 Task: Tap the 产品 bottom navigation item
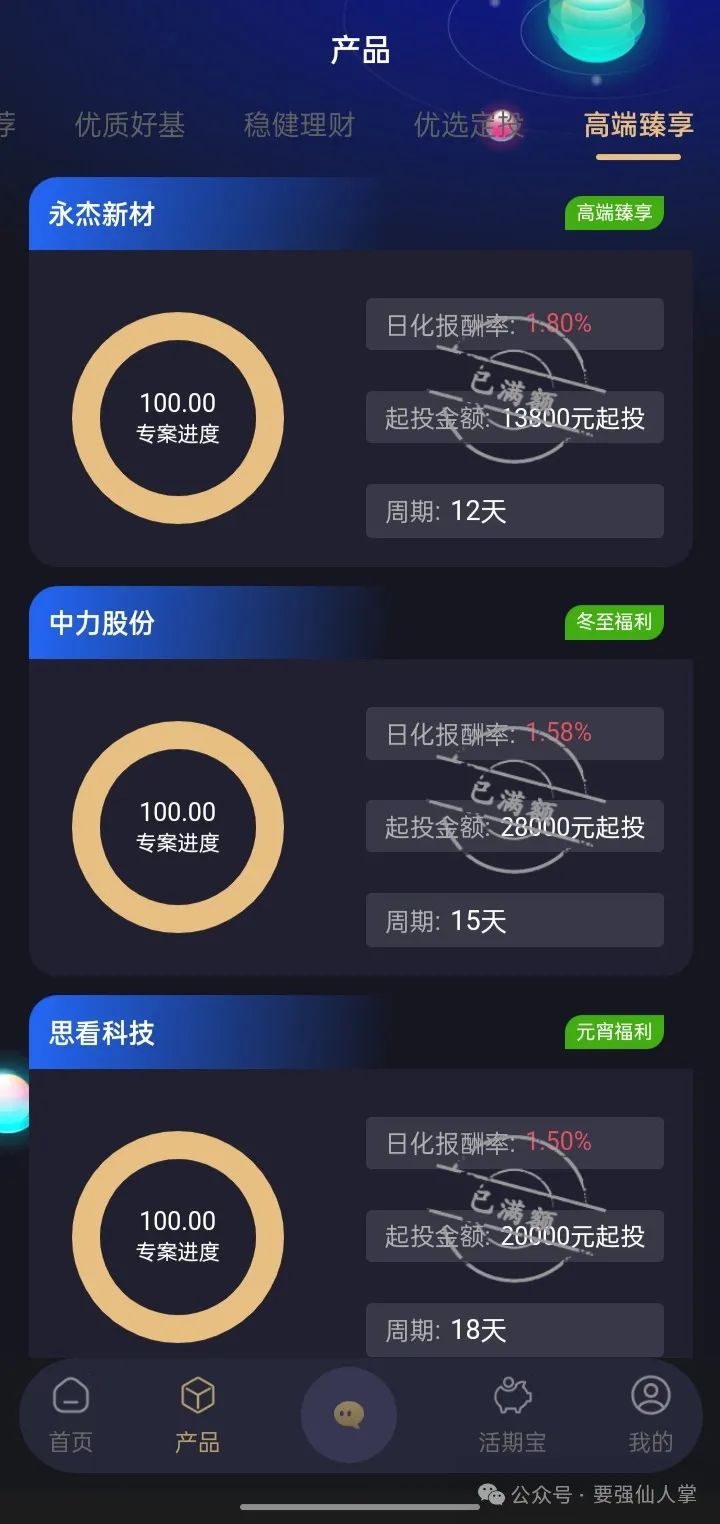tap(197, 1414)
